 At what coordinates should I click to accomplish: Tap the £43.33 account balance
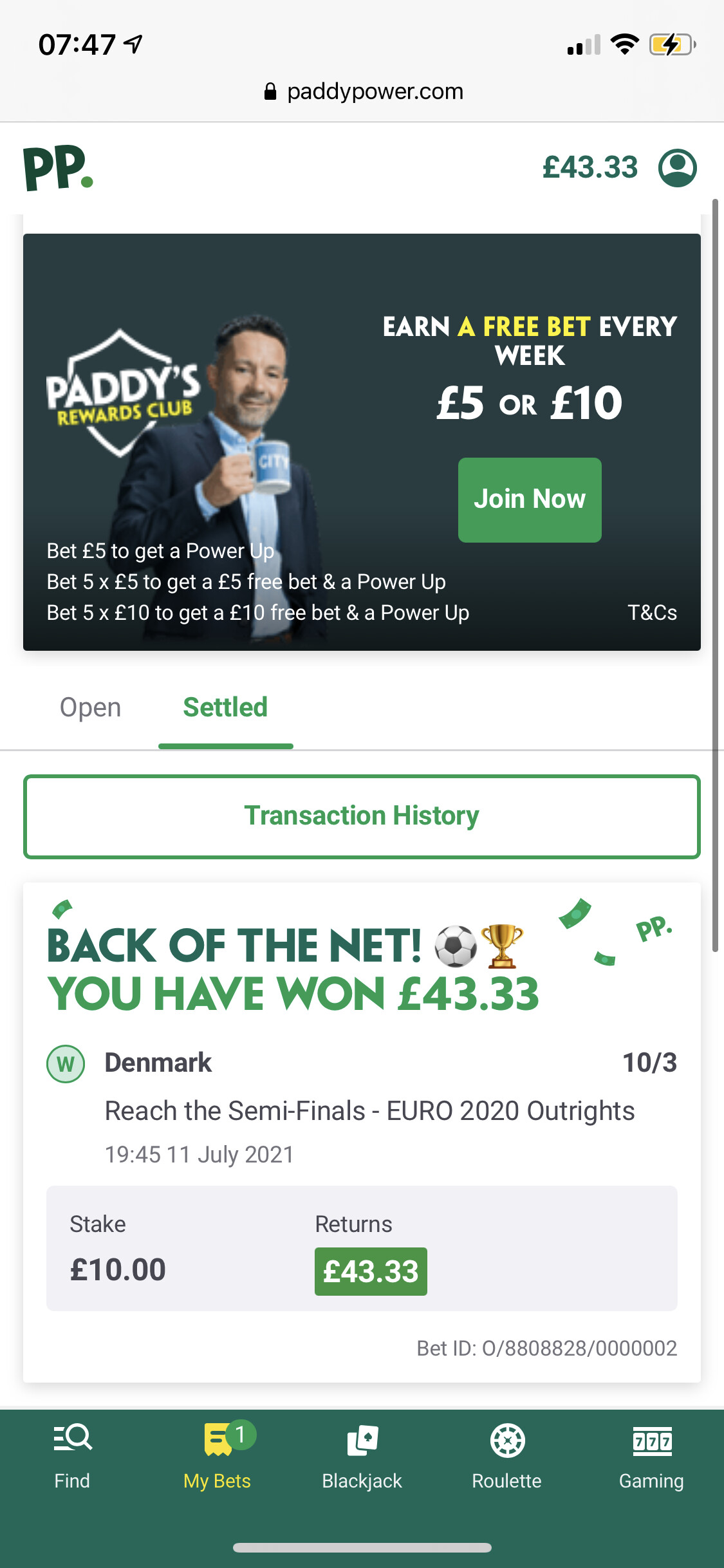pos(589,168)
